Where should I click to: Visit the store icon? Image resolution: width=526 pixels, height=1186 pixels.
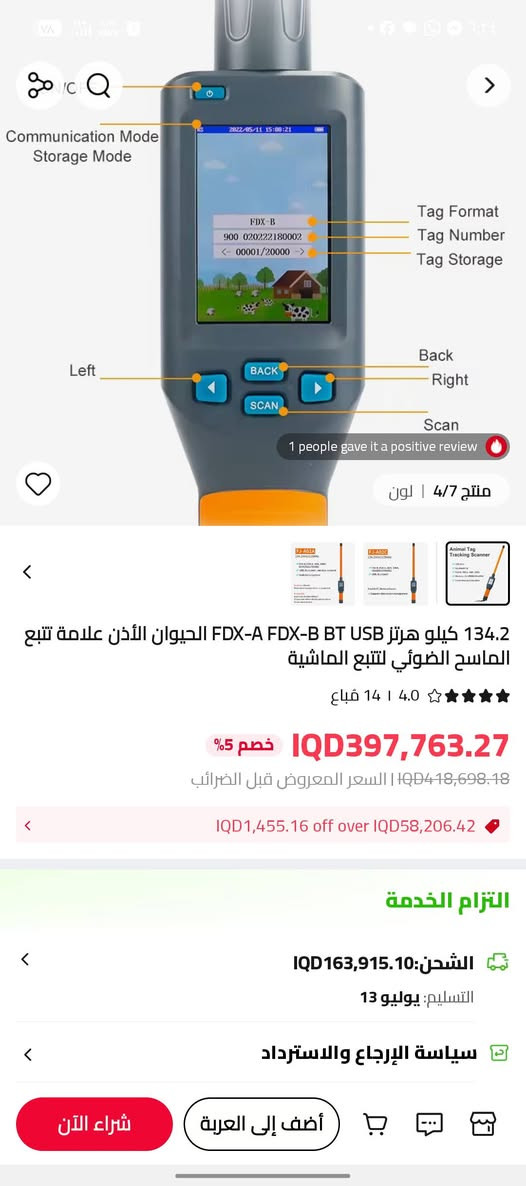pyautogui.click(x=482, y=1125)
